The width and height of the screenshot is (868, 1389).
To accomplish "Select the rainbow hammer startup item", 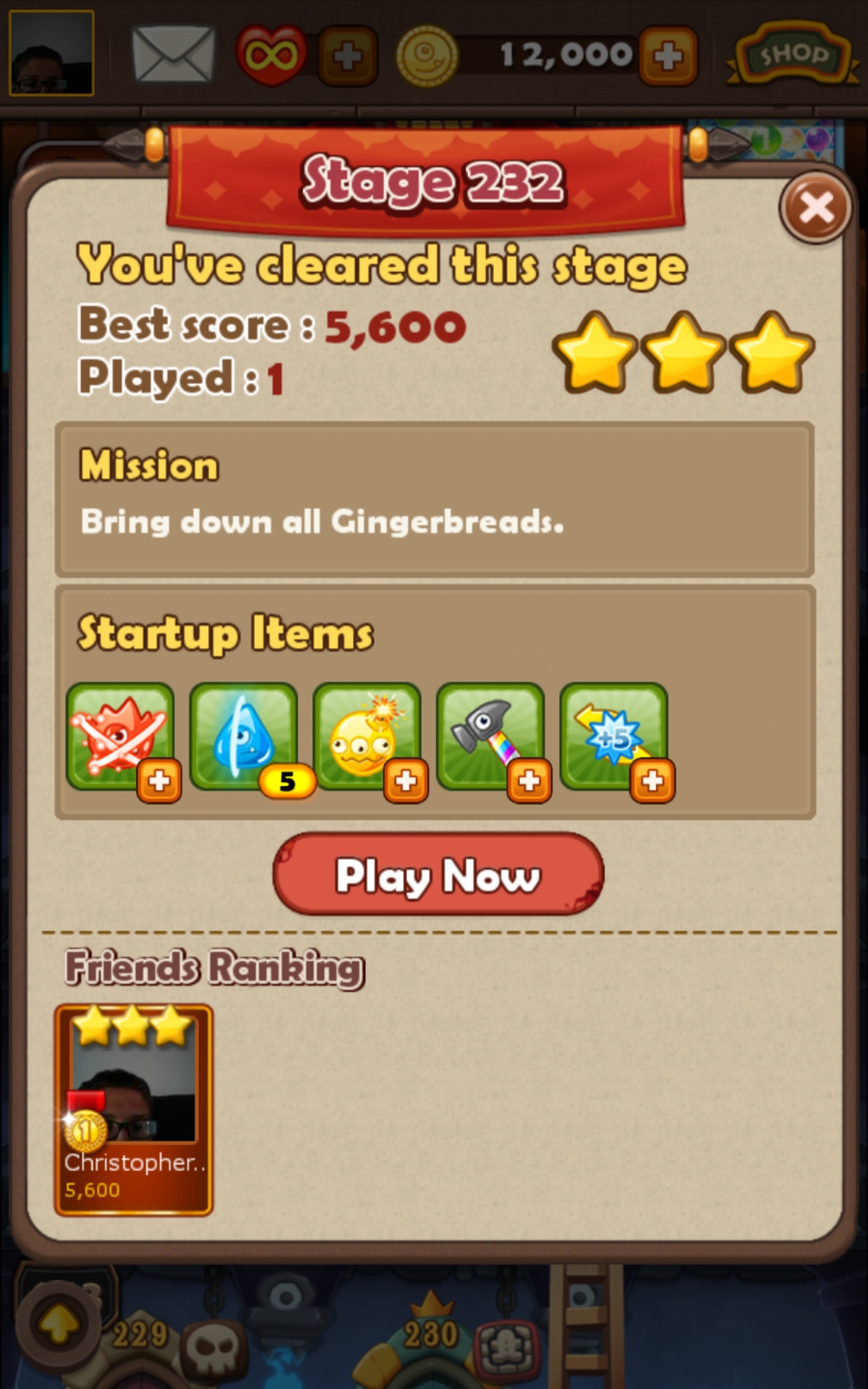I will [490, 736].
